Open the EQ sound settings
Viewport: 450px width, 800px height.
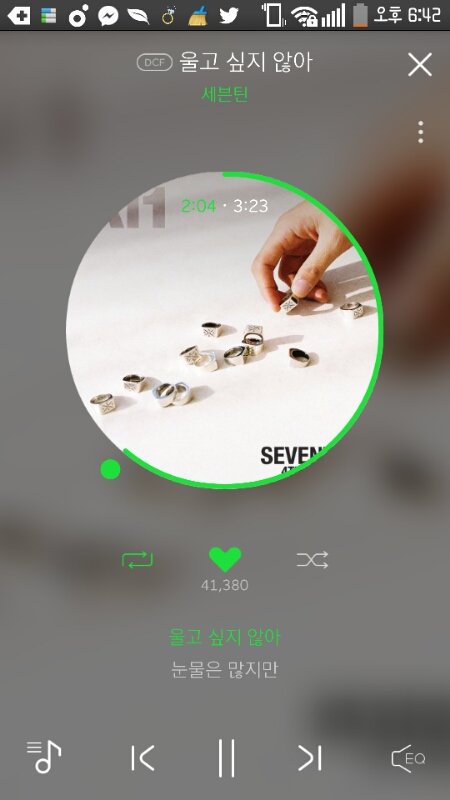(x=408, y=758)
